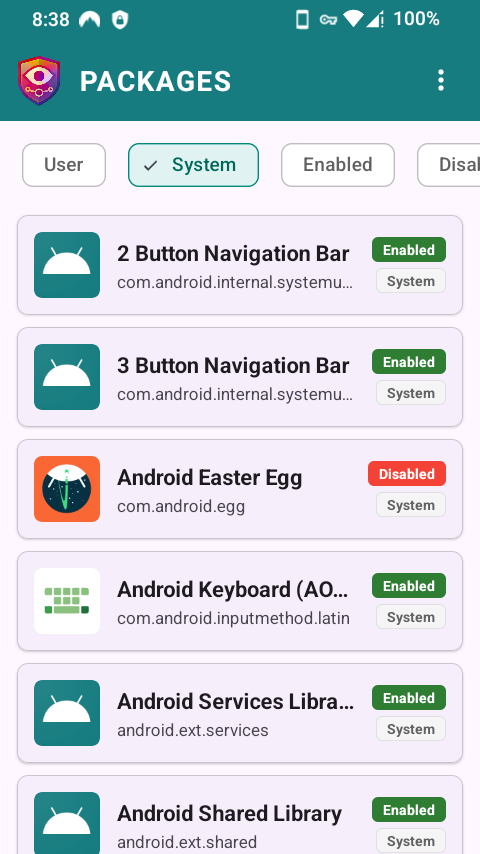The image size is (480, 854).
Task: Open 3 Button Navigation Bar package
Action: (240, 377)
